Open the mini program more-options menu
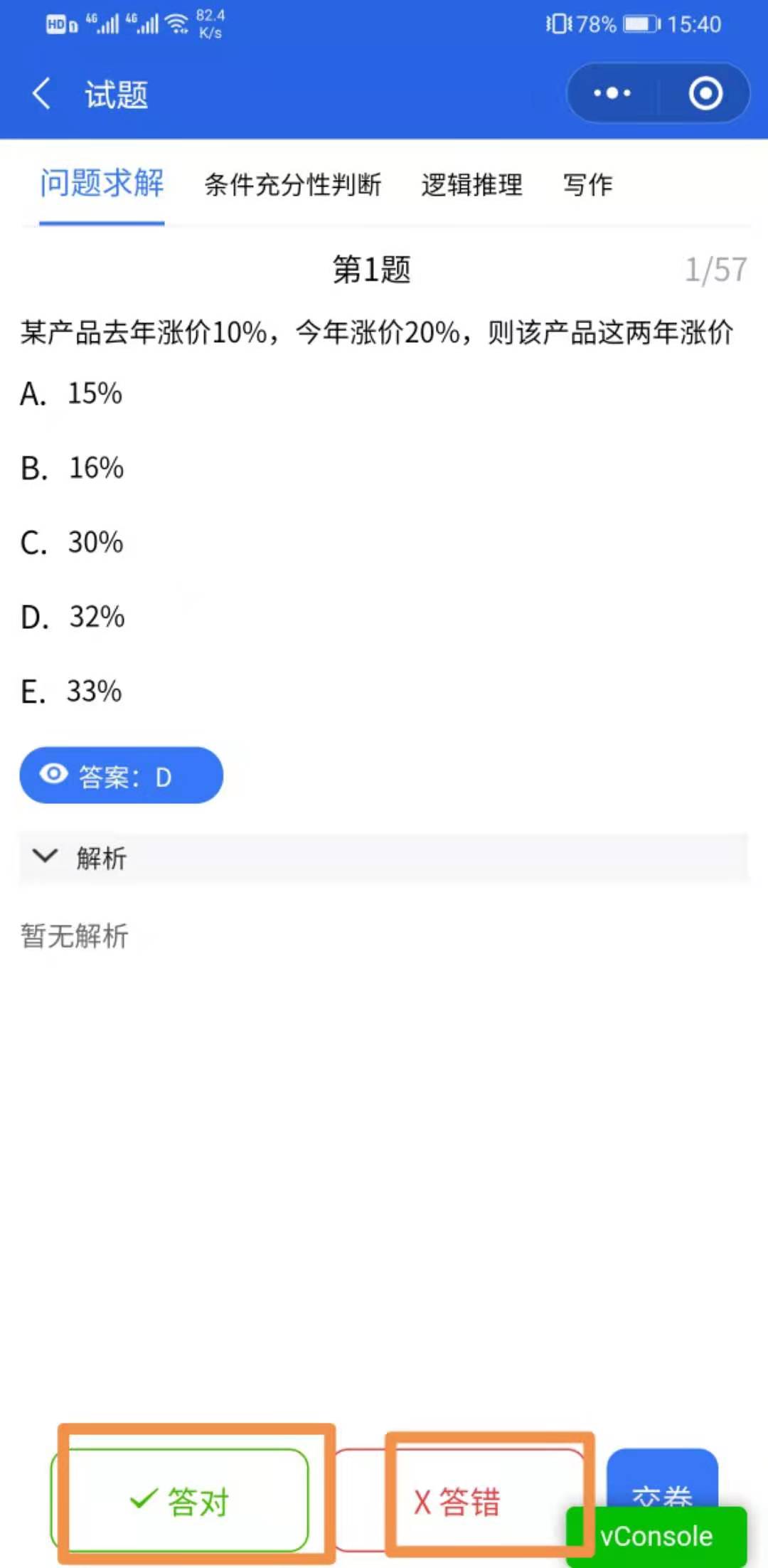Image resolution: width=768 pixels, height=1568 pixels. click(x=612, y=93)
